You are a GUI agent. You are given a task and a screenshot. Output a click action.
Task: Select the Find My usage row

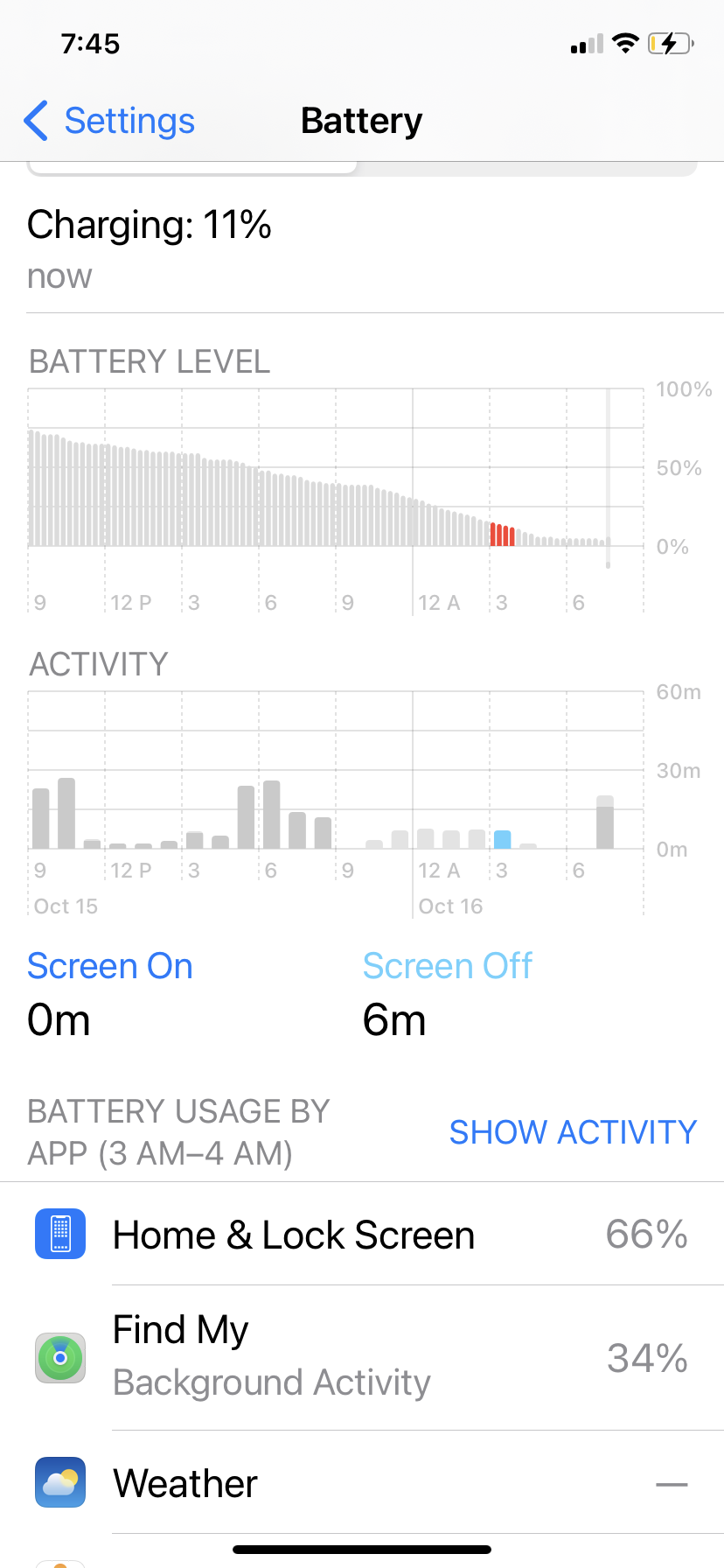point(362,1357)
